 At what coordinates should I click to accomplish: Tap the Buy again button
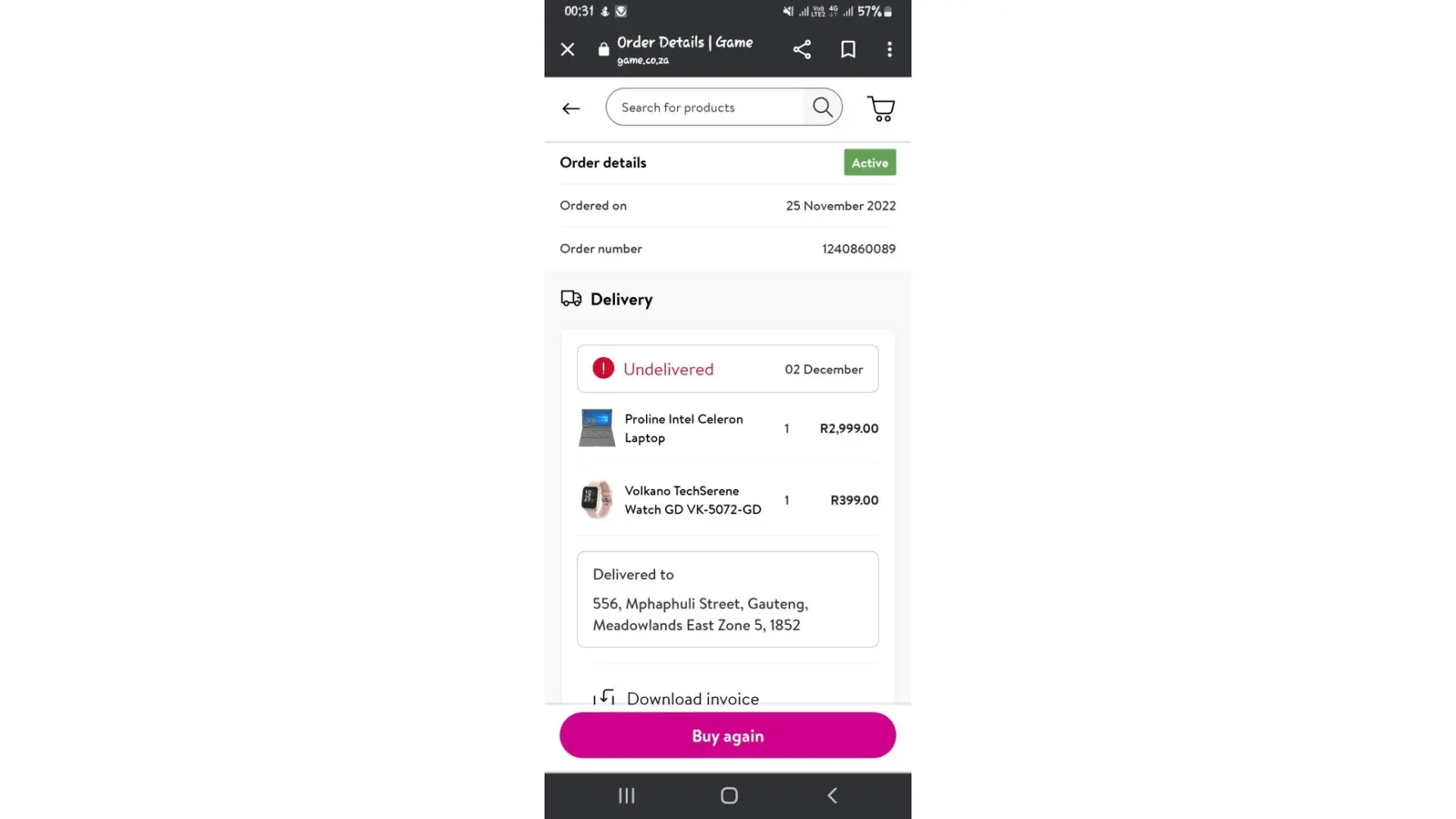coord(727,735)
